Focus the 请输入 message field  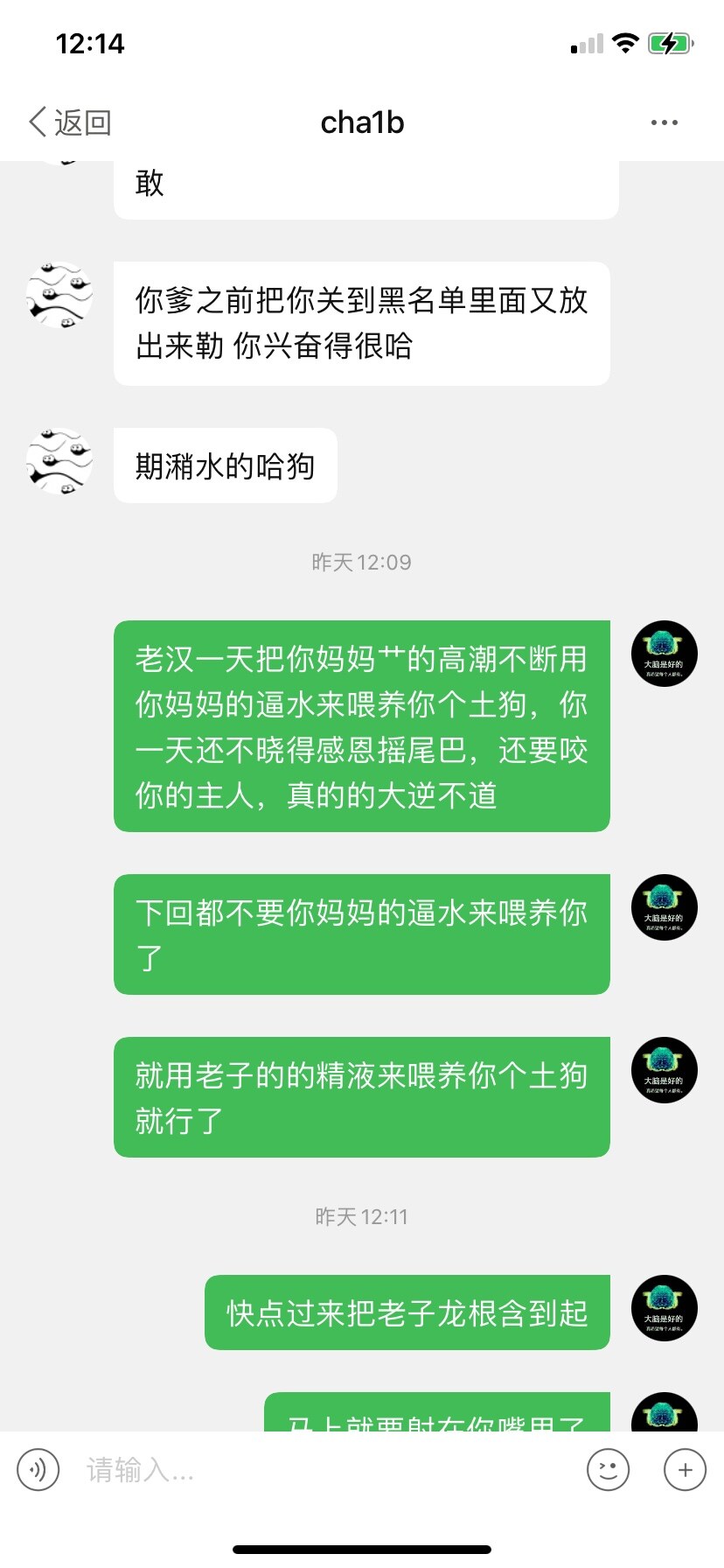(x=324, y=1469)
